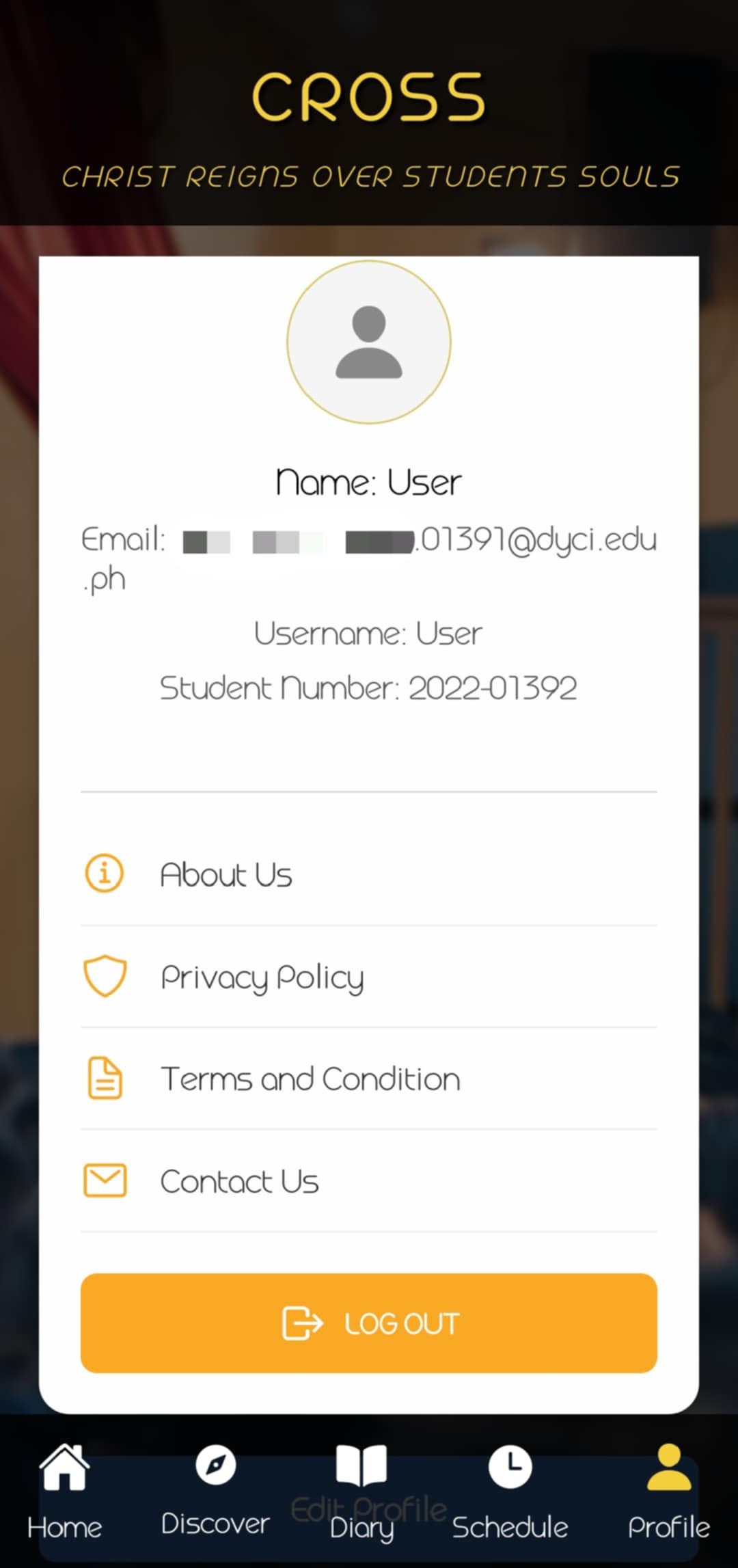
Task: Select the shield icon for Privacy Policy
Action: click(104, 976)
